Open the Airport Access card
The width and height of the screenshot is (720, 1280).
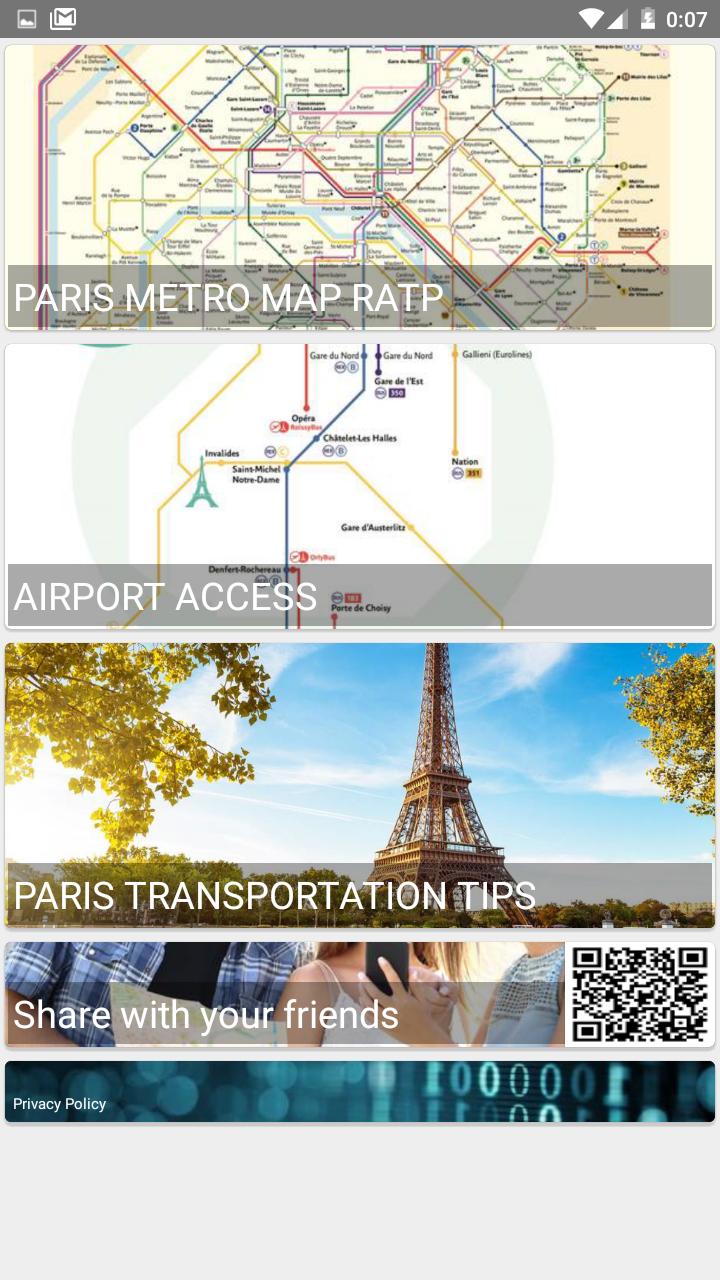360,487
